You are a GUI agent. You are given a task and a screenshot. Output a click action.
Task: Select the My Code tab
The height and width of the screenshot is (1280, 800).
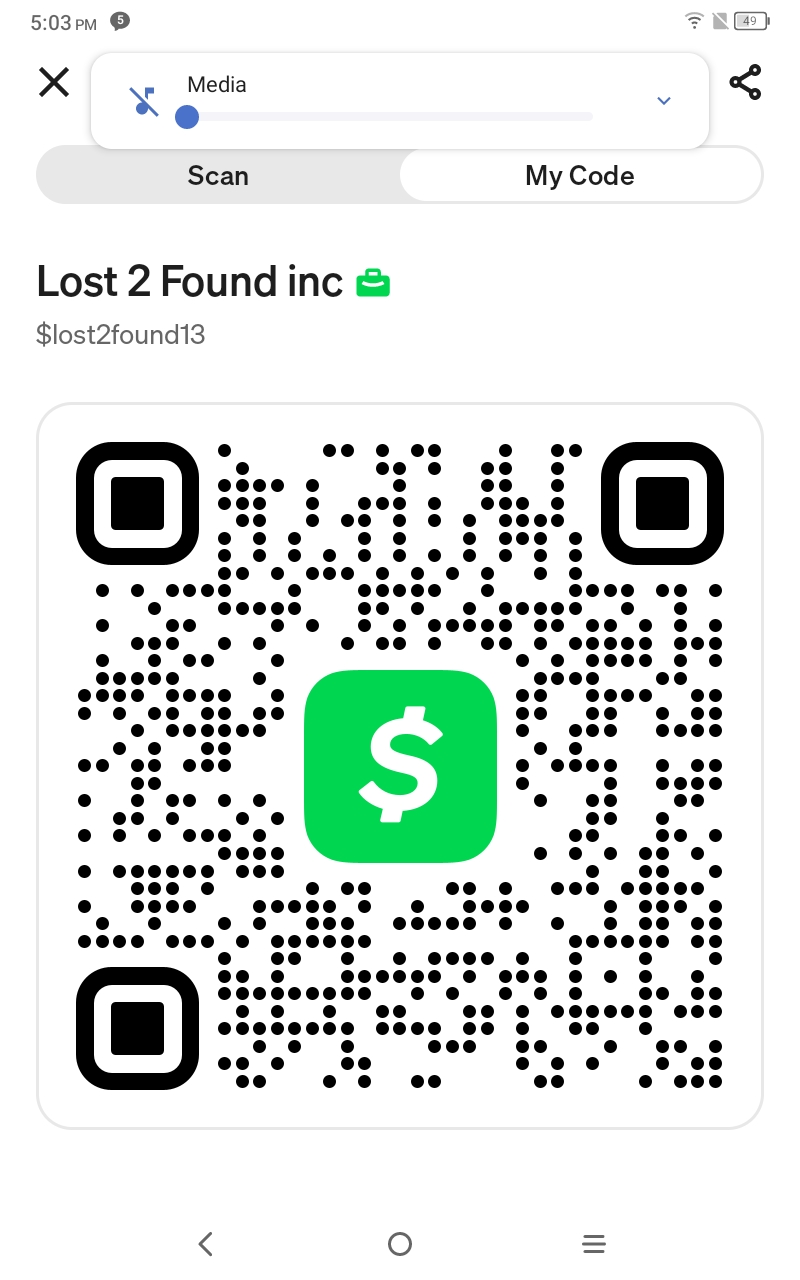pos(580,176)
